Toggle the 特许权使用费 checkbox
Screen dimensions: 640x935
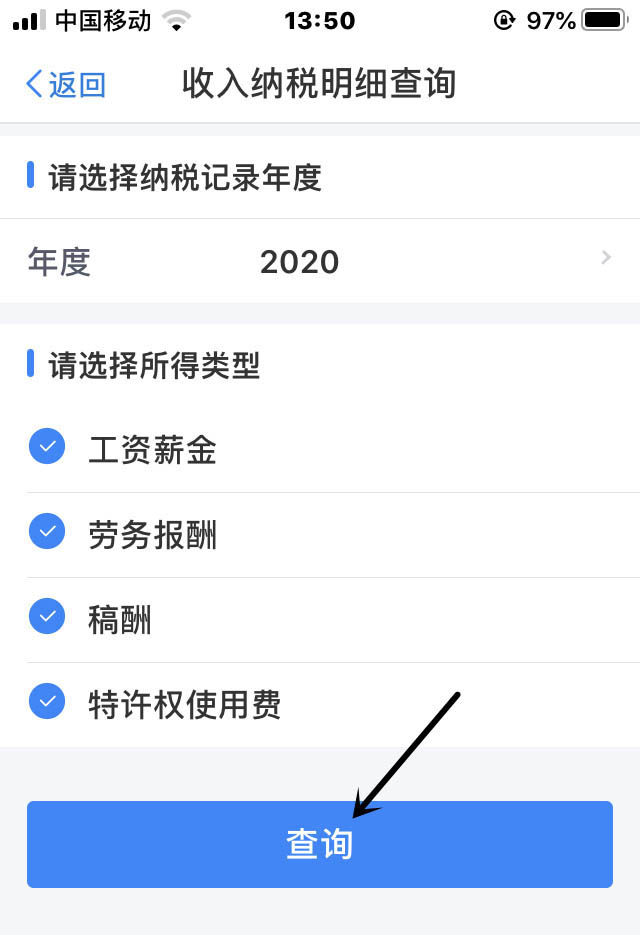tap(47, 701)
